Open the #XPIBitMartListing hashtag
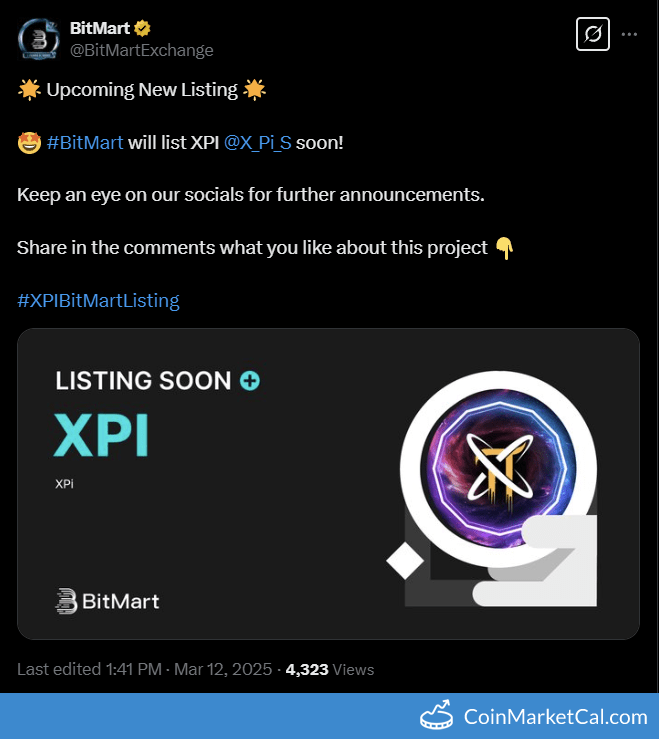Screen dimensions: 659x739 pyautogui.click(x=98, y=300)
